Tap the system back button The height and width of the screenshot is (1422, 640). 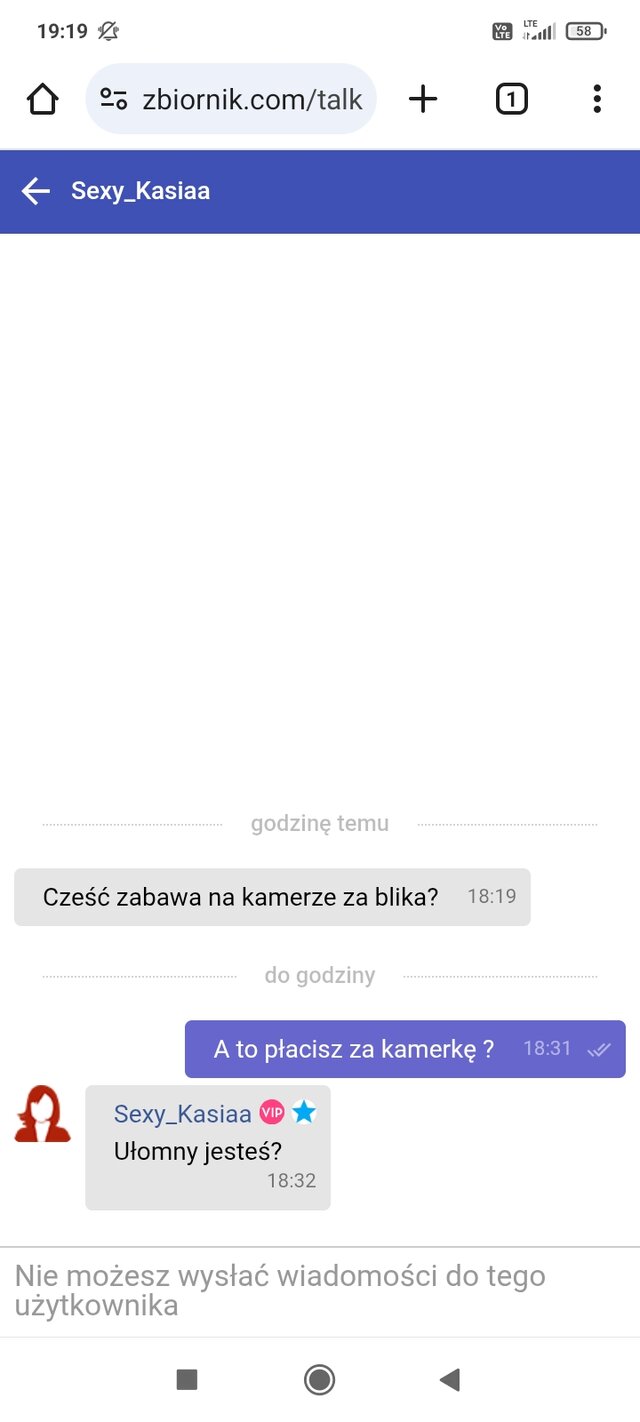click(450, 1380)
